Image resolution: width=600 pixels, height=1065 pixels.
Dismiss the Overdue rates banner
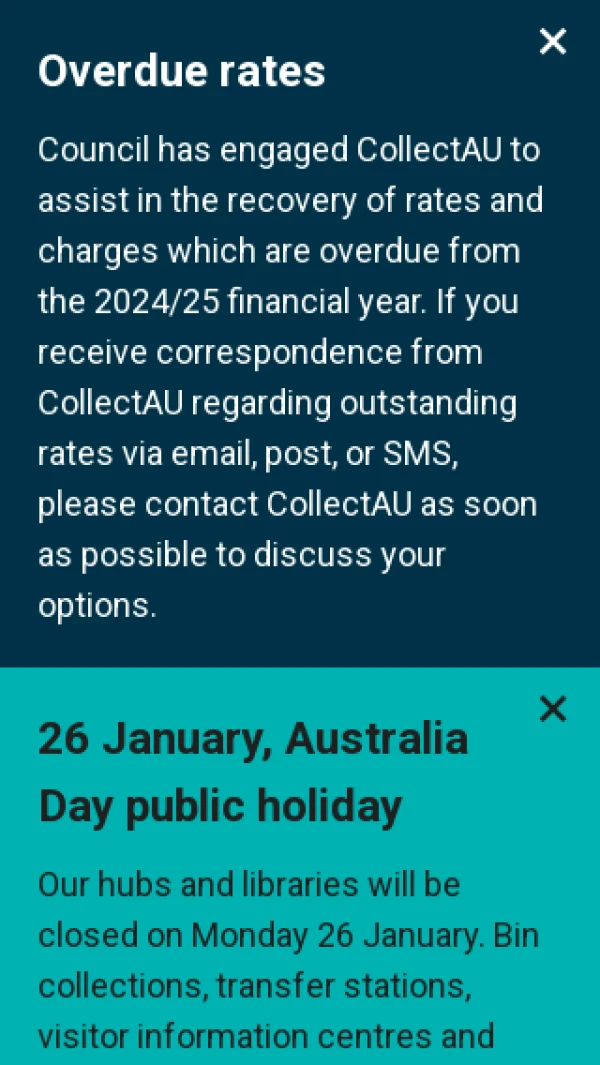552,42
